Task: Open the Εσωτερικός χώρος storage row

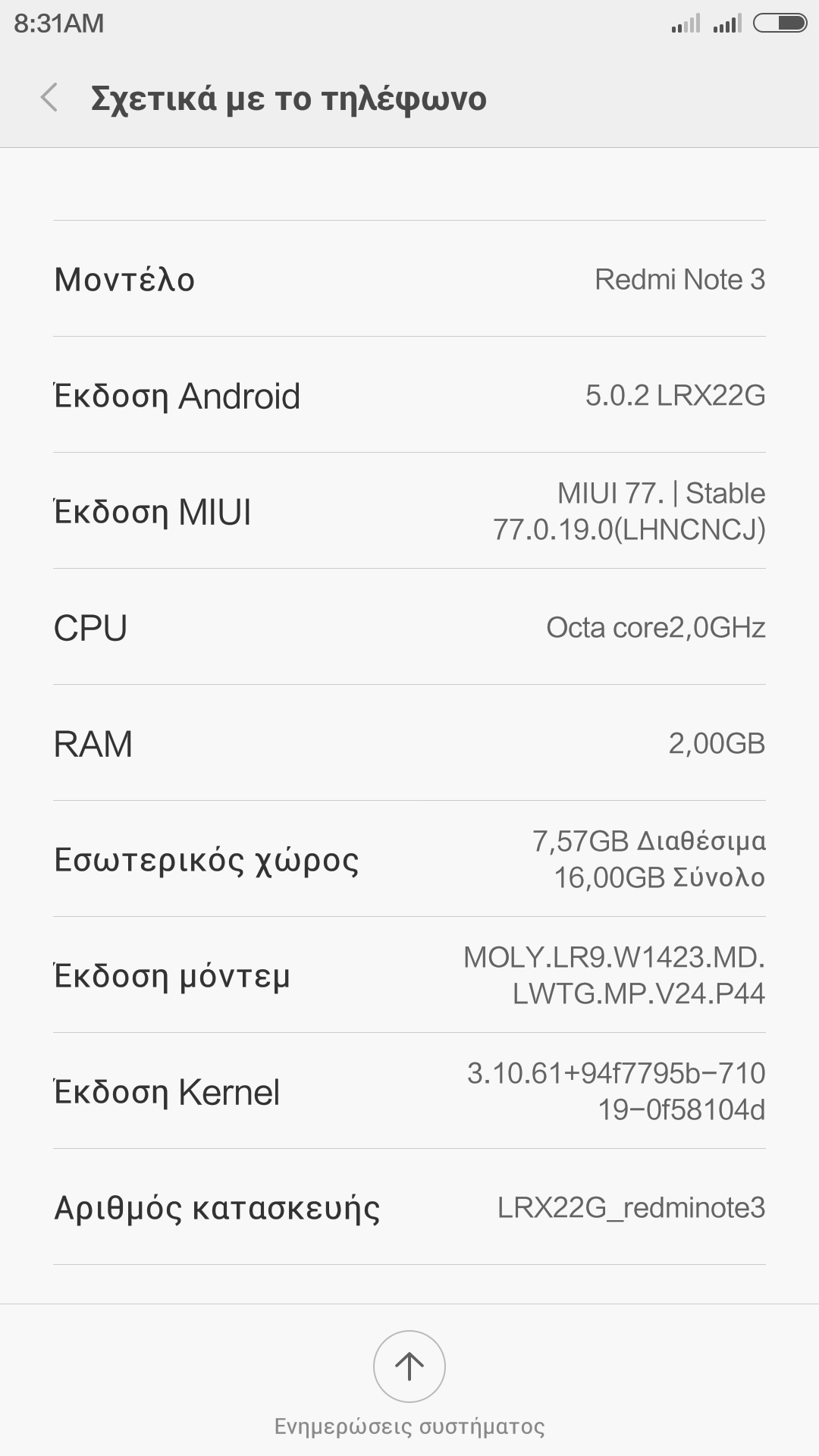Action: point(409,859)
